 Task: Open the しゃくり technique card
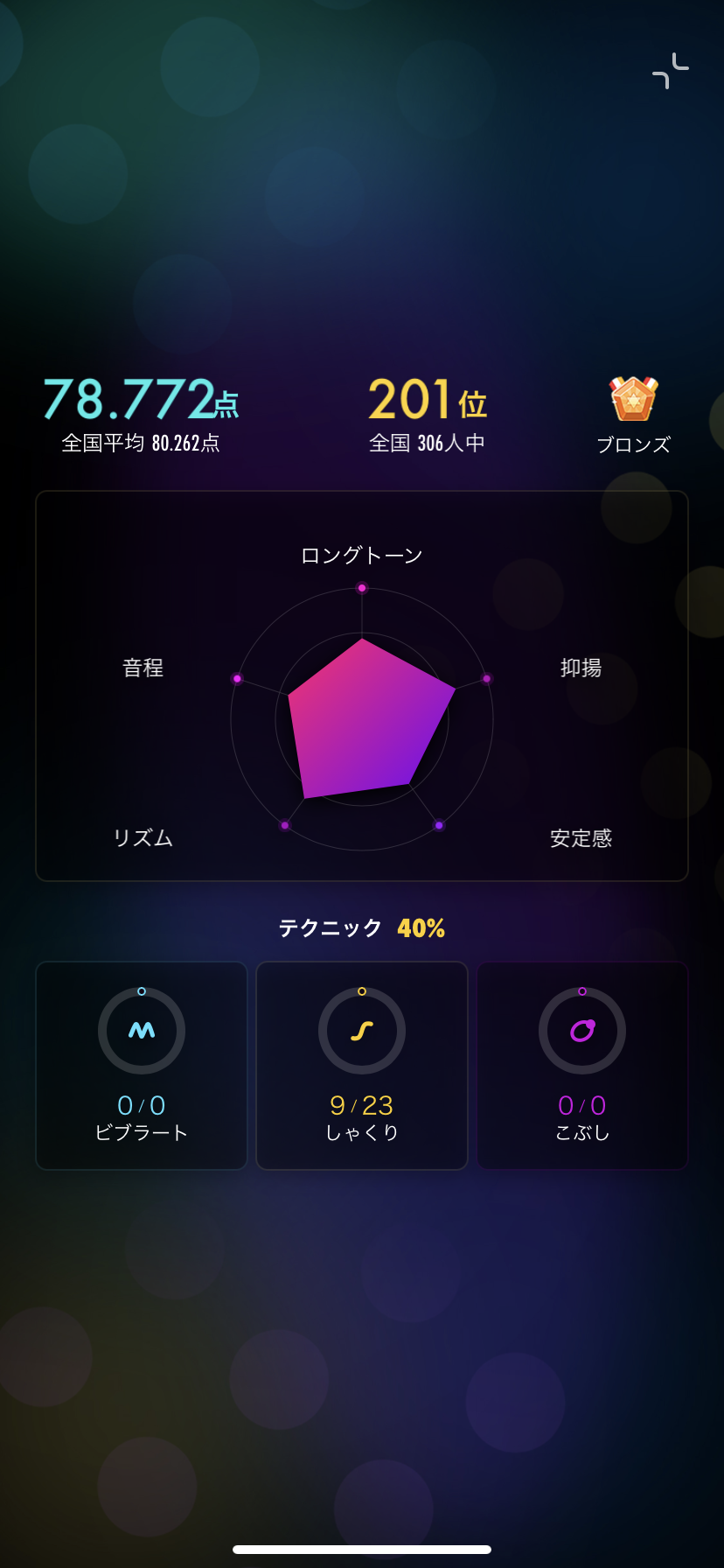362,1065
